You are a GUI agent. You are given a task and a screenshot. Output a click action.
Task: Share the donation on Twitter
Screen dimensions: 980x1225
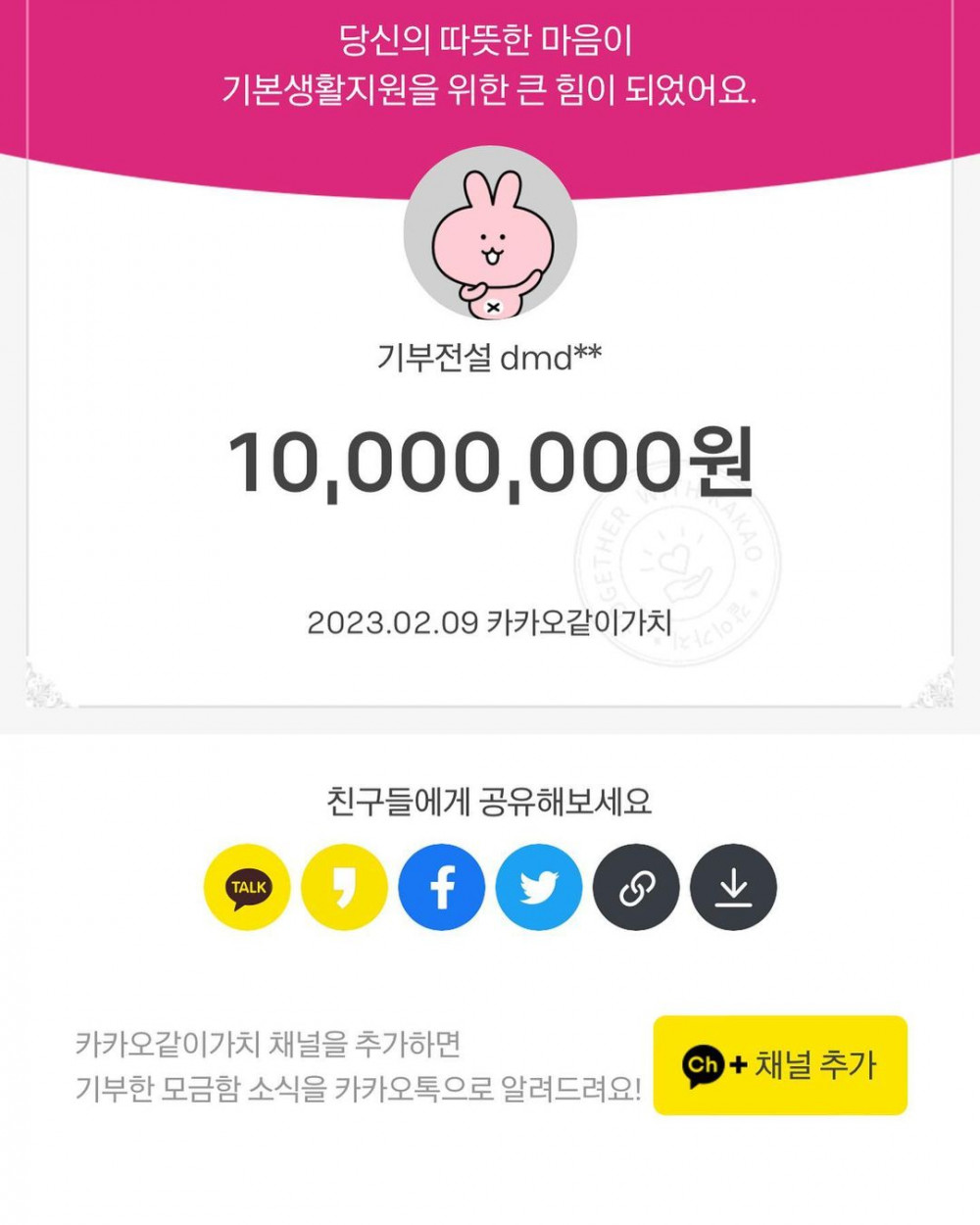[x=539, y=887]
